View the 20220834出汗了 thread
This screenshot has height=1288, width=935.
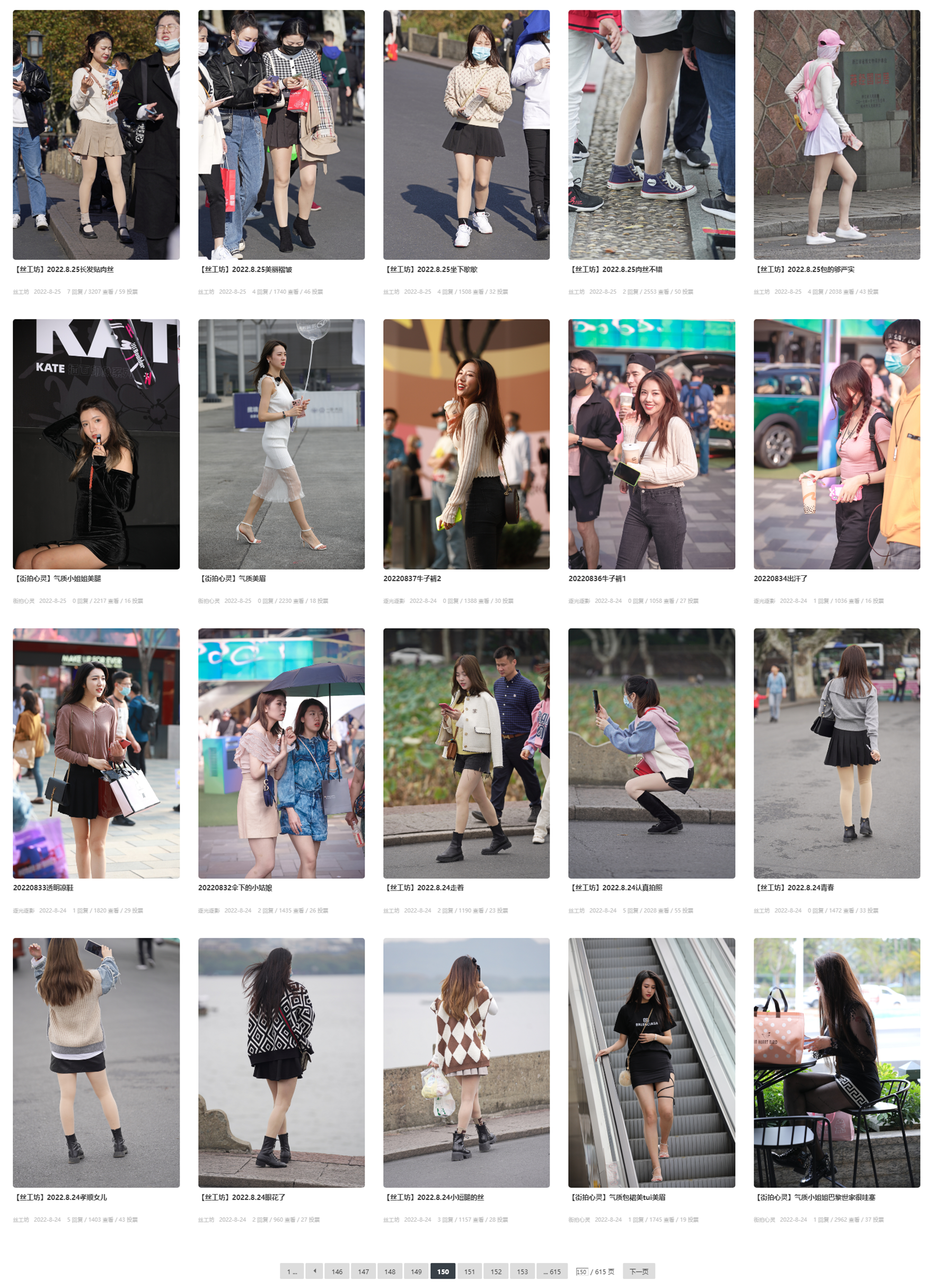tap(780, 578)
